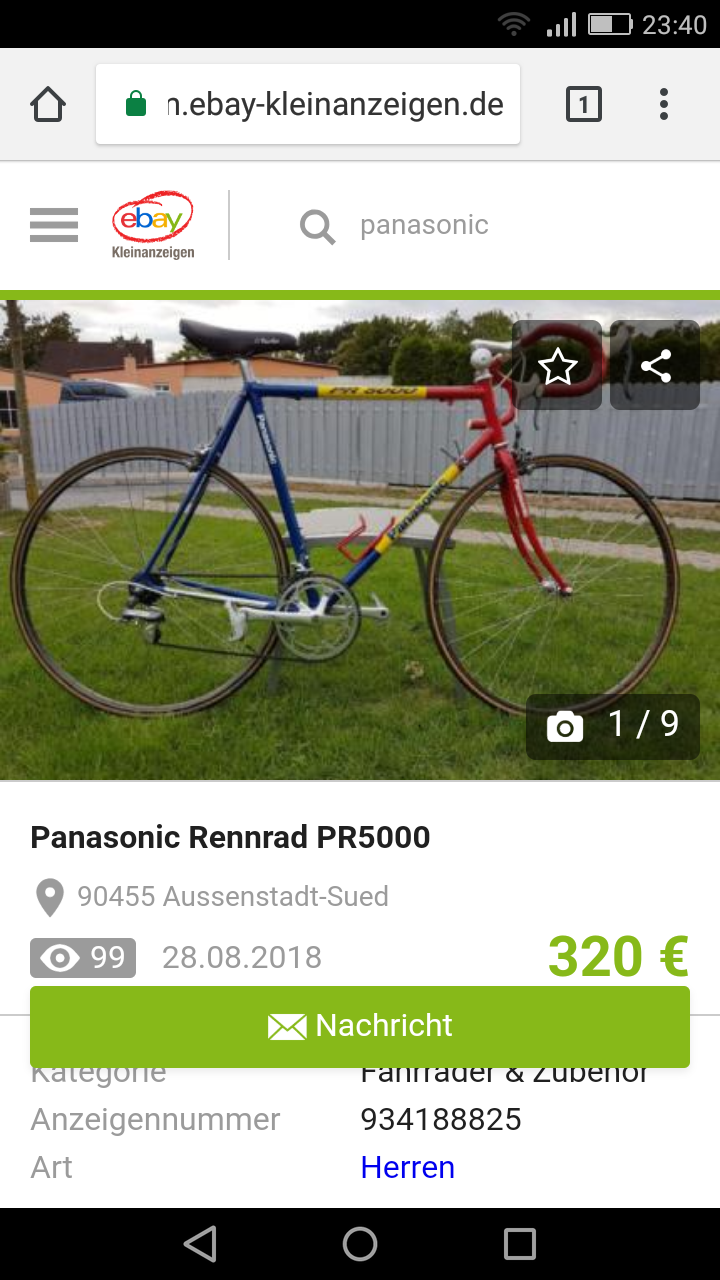This screenshot has width=720, height=1280.
Task: Go back with the system back button
Action: pyautogui.click(x=200, y=1244)
